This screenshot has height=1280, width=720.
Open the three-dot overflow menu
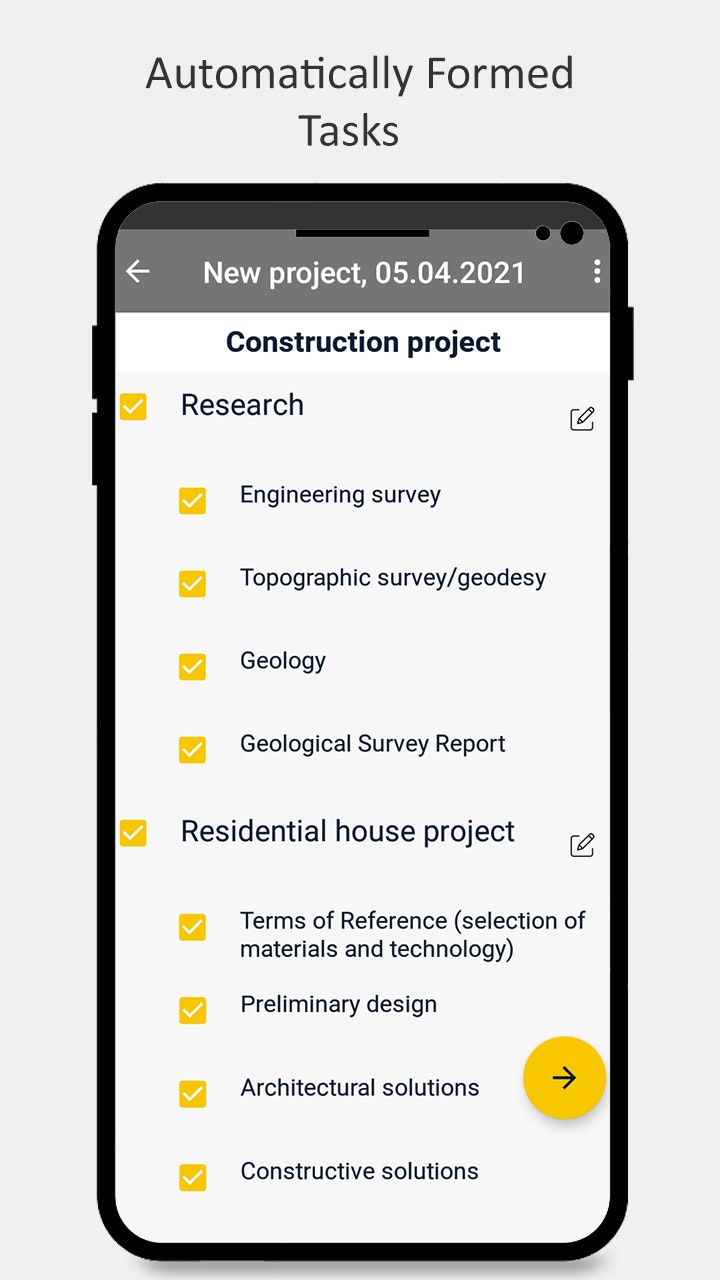(x=598, y=271)
